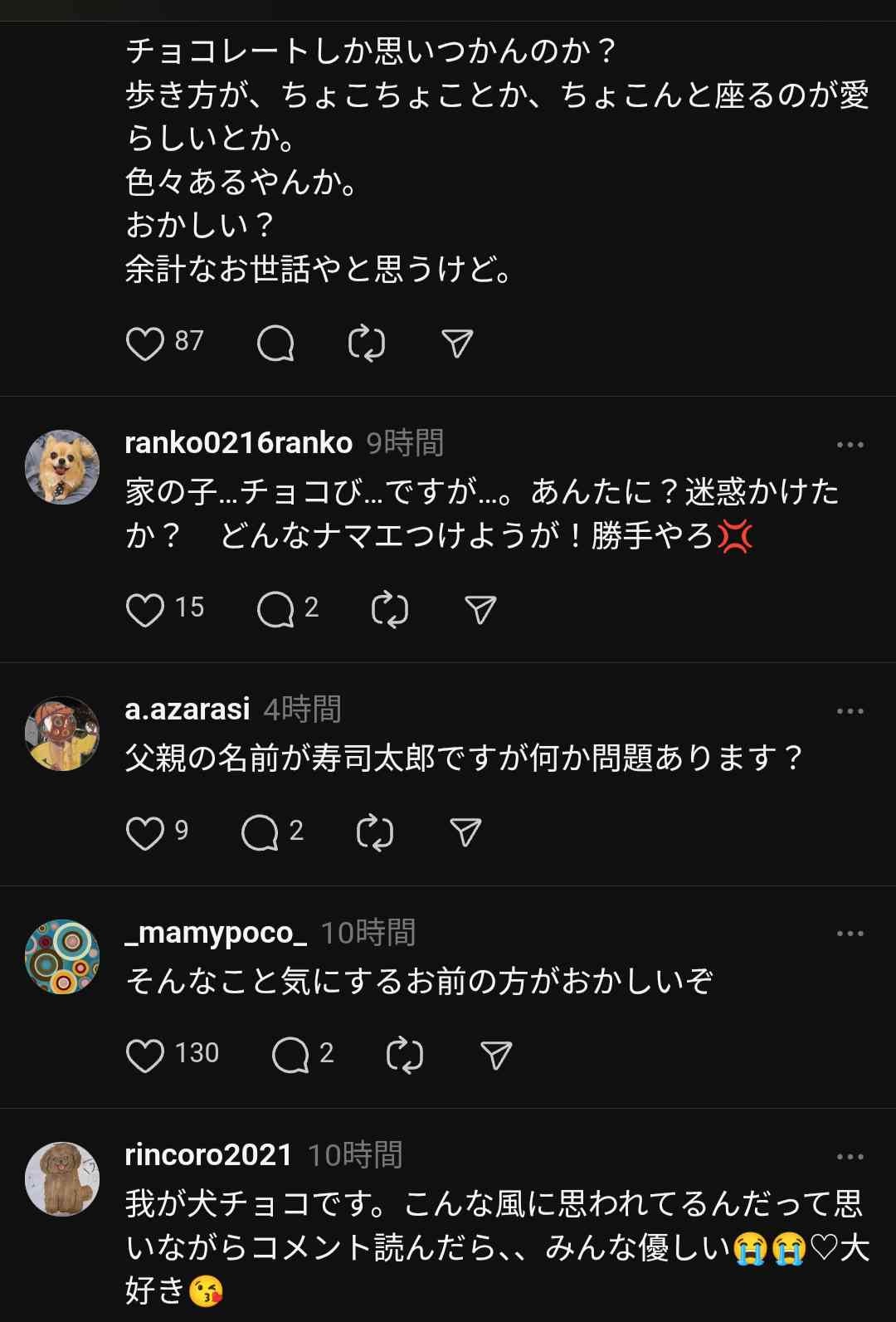The image size is (896, 1322).
Task: Open overflow menu on ranko0216ranko's reply
Action: coord(850,445)
